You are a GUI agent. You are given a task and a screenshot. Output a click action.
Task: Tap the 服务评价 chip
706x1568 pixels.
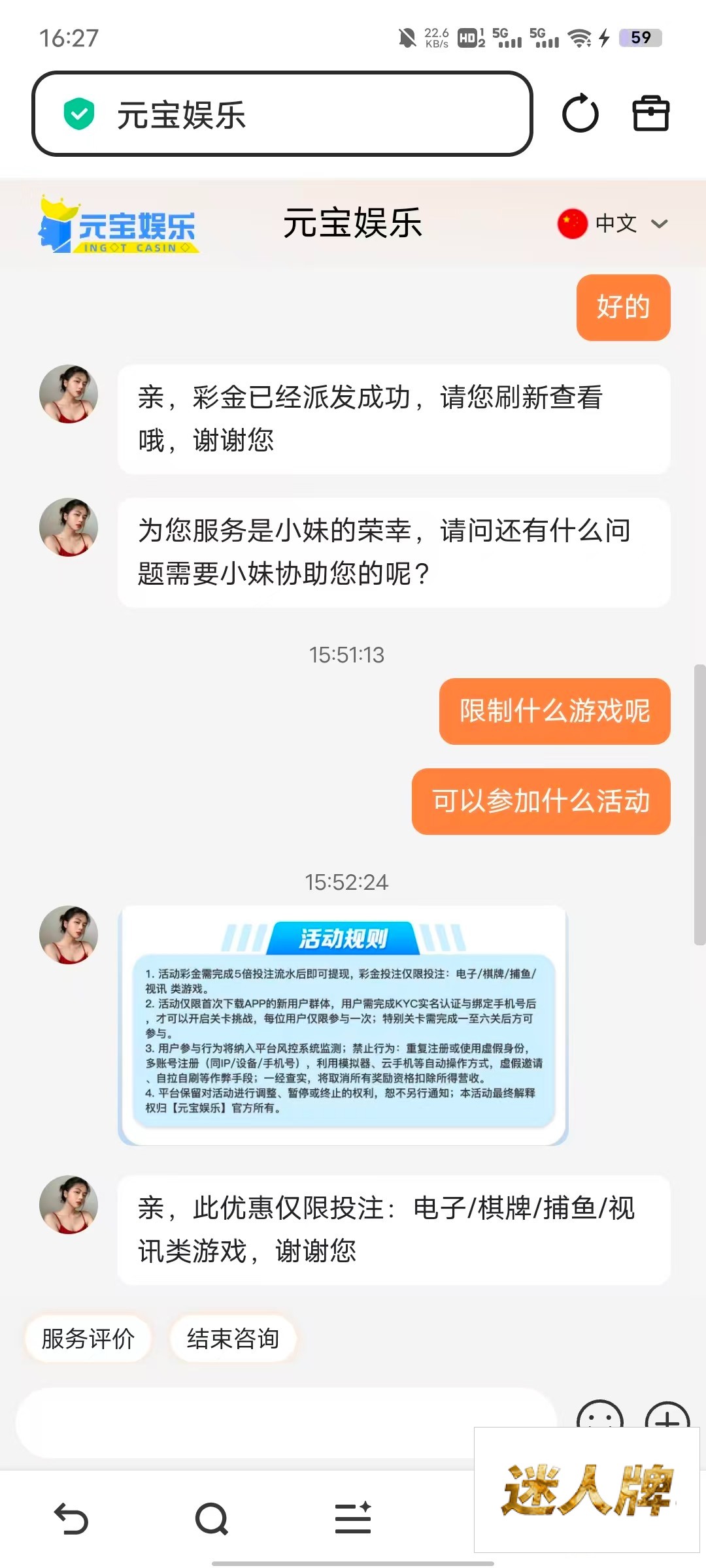88,1339
